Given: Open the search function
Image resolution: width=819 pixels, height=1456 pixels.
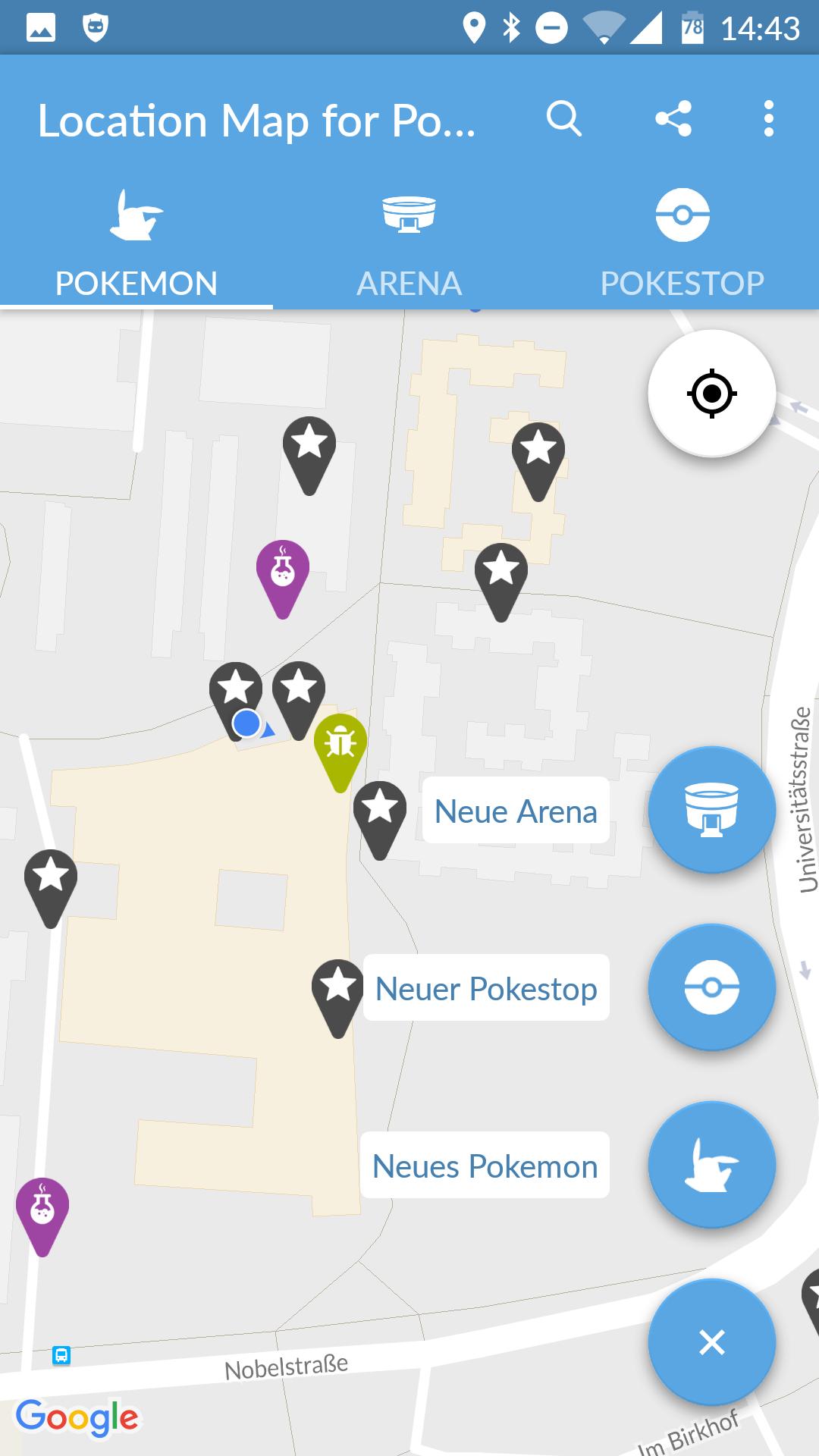Looking at the screenshot, I should point(564,118).
